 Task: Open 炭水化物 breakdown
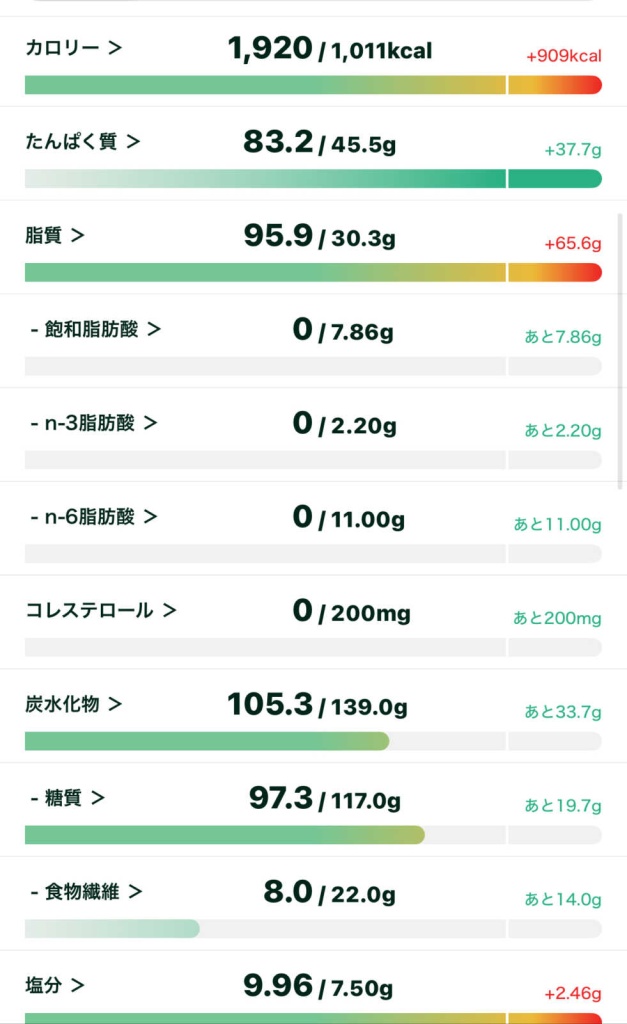(x=73, y=704)
